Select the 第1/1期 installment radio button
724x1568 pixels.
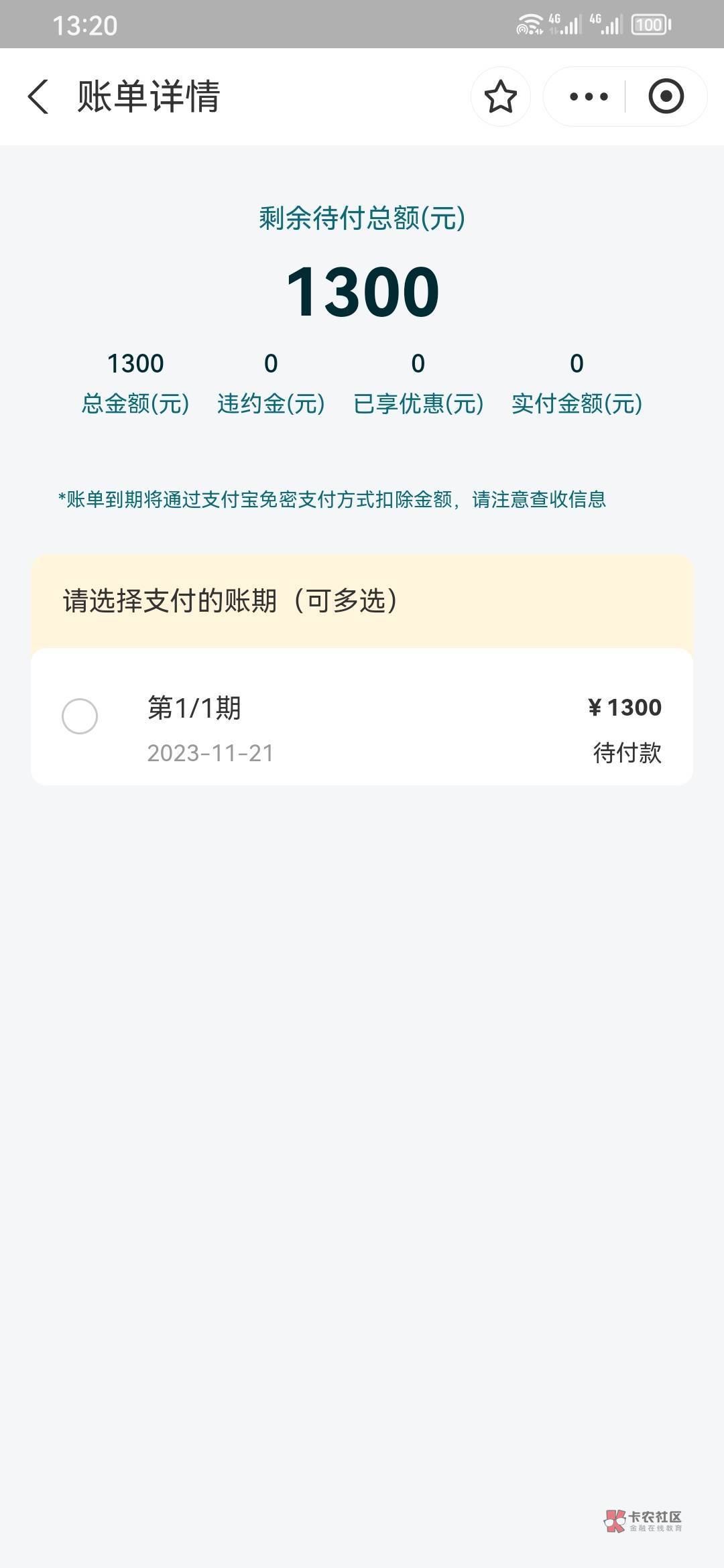click(80, 716)
